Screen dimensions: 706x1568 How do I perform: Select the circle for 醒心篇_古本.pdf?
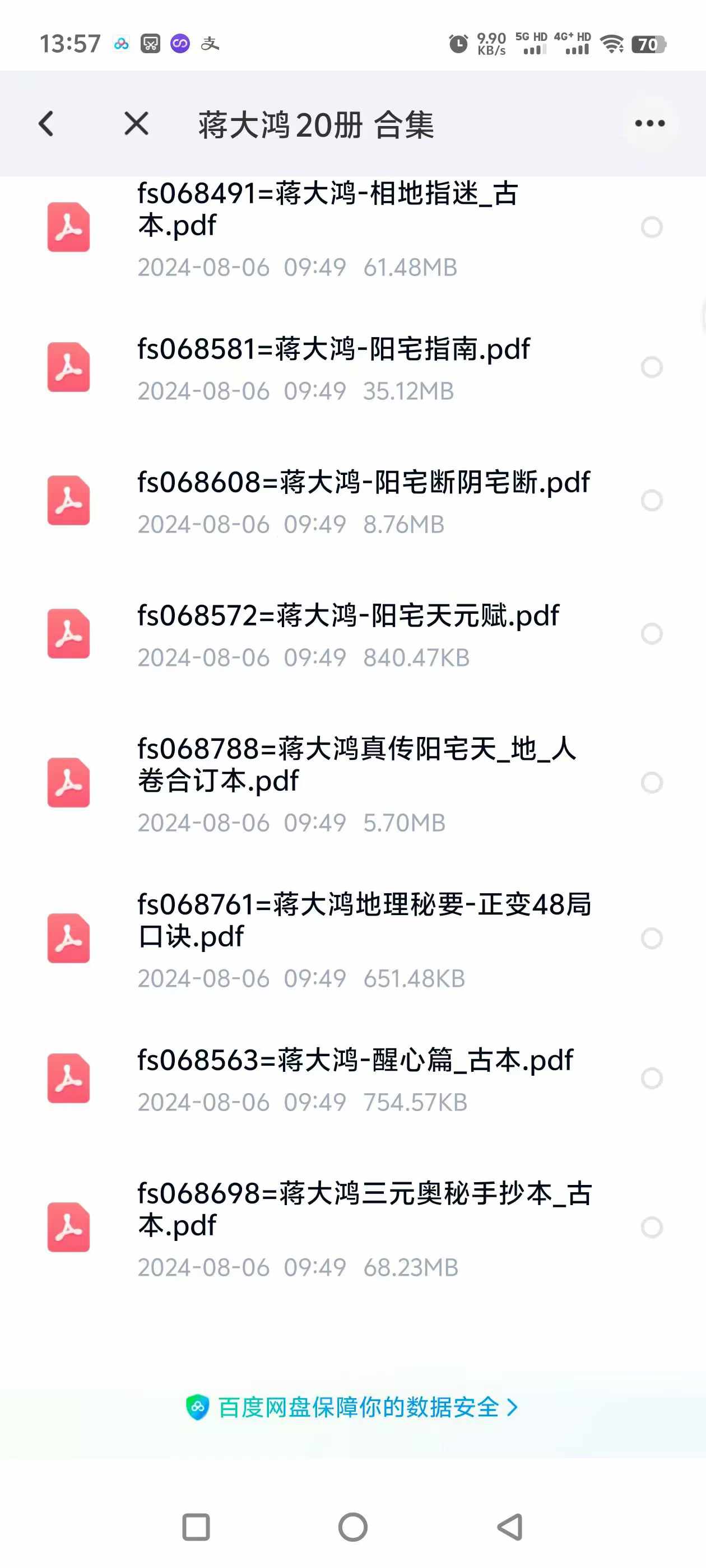point(651,1078)
